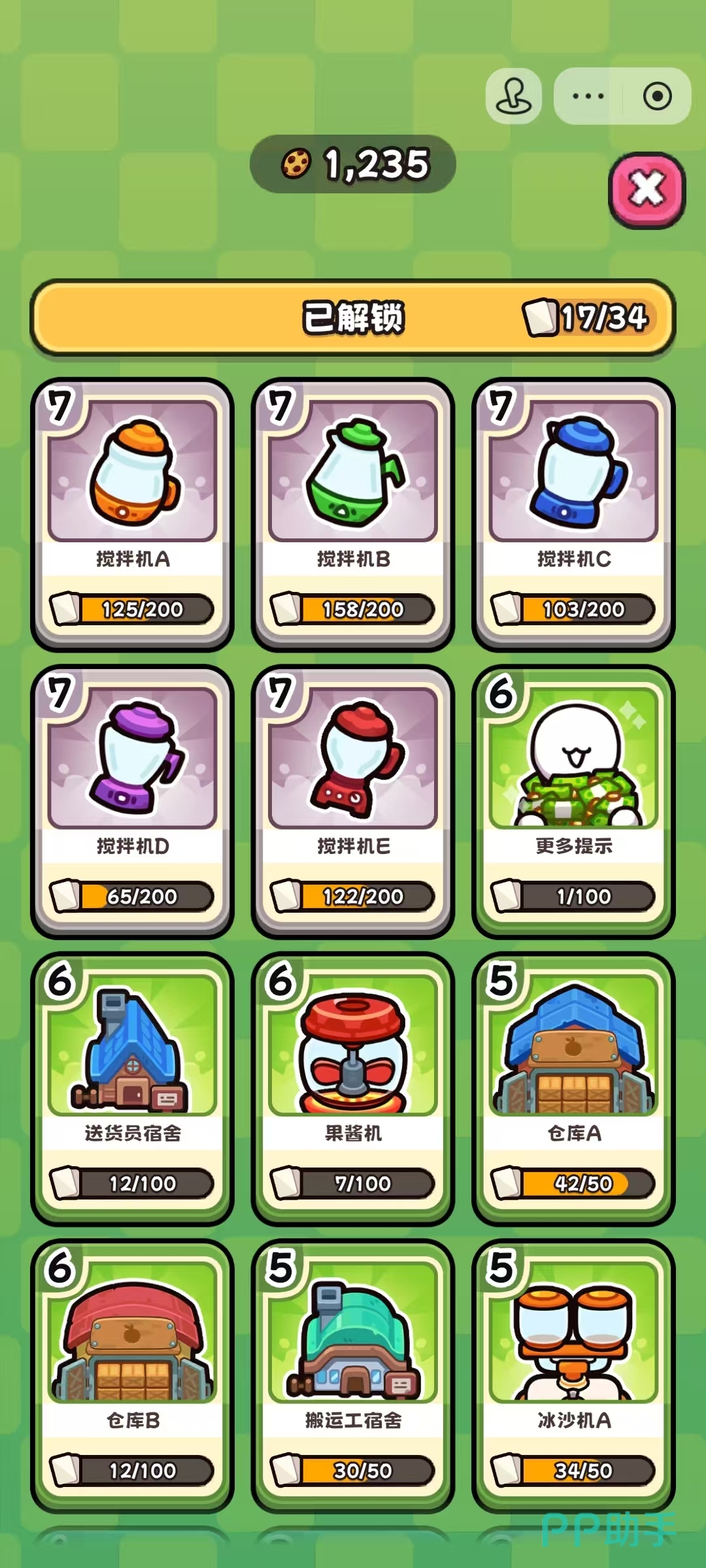This screenshot has height=1568, width=706.
Task: View the 搬运工宿舍 card
Action: pos(353,1376)
